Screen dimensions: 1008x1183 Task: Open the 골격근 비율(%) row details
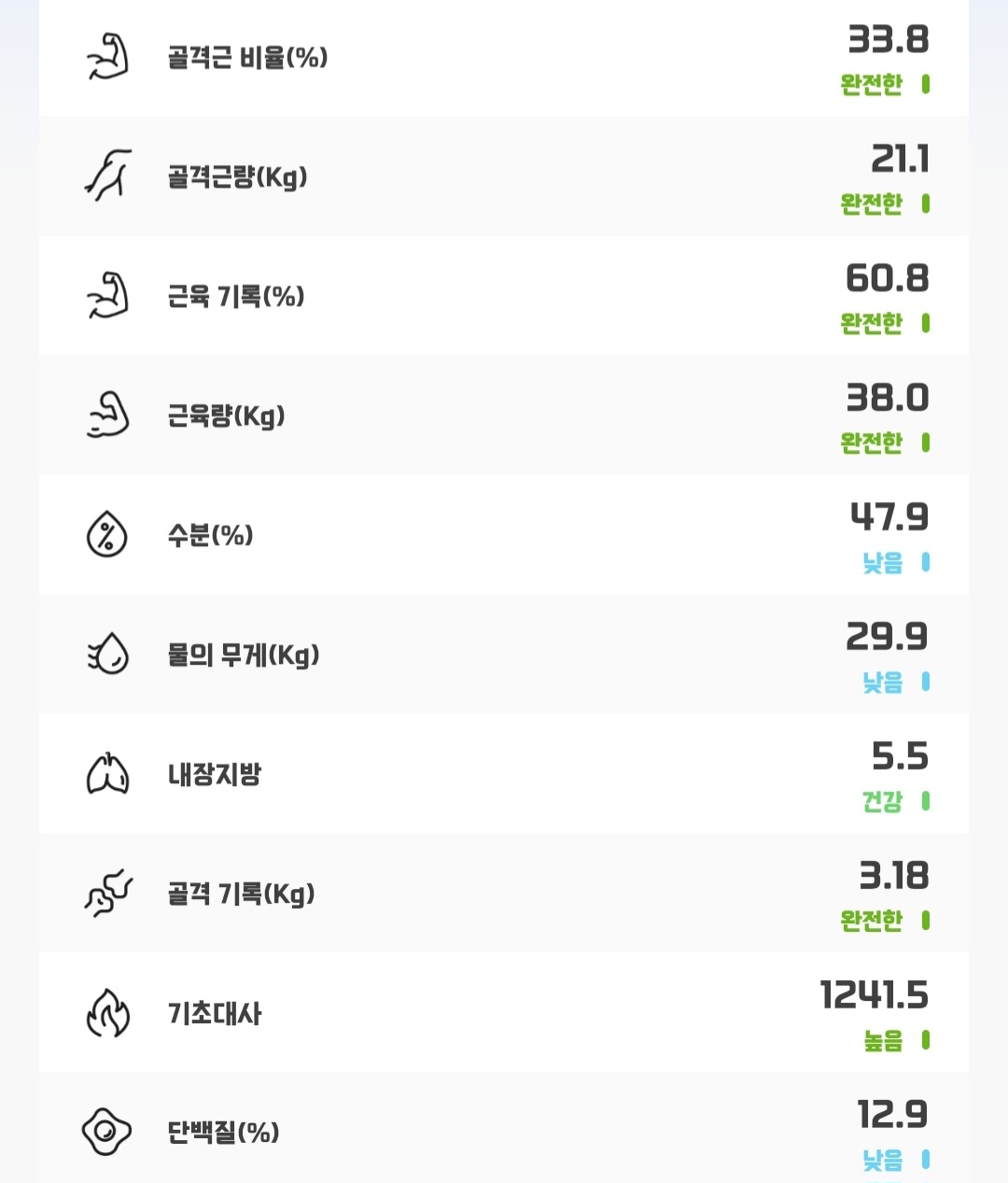[x=504, y=58]
